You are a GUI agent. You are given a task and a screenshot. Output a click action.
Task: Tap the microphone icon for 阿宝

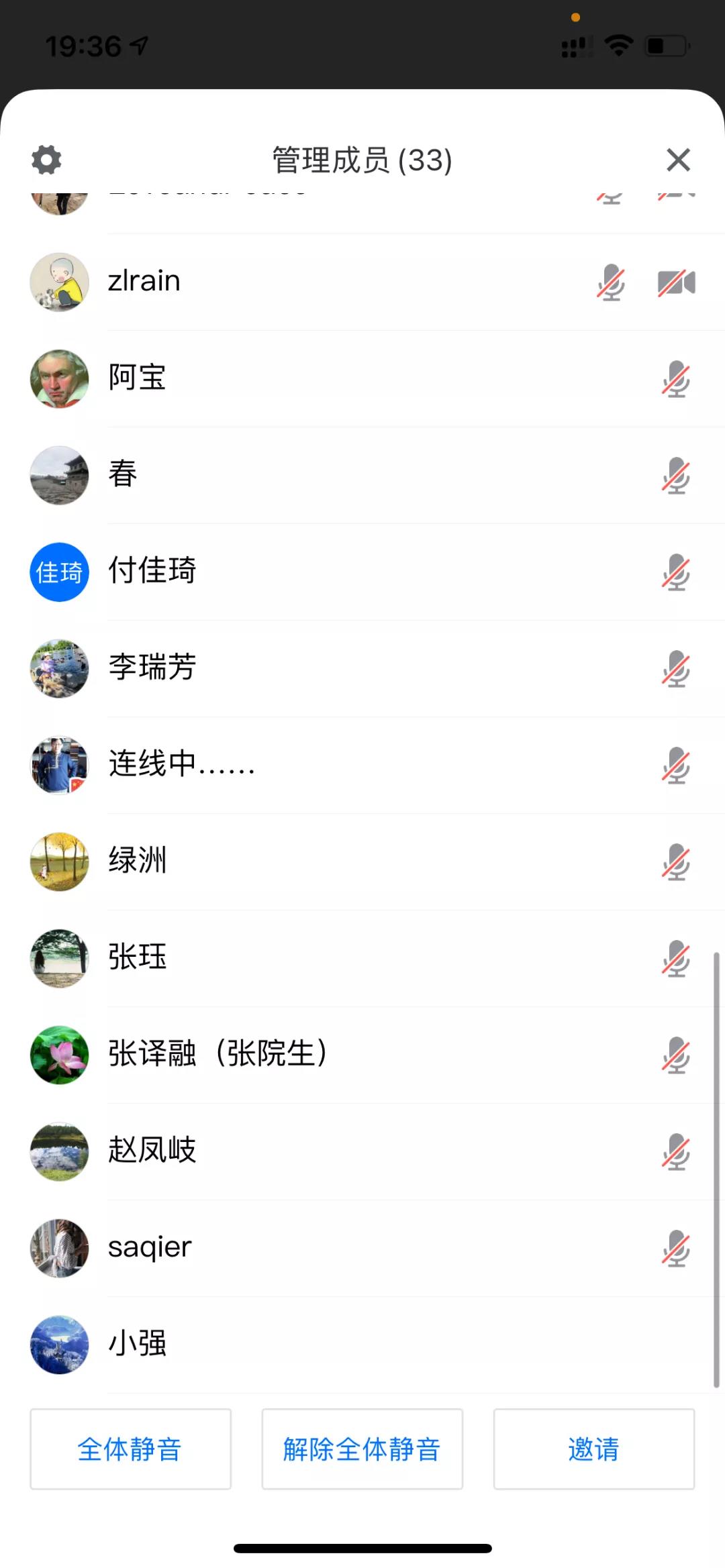coord(676,379)
